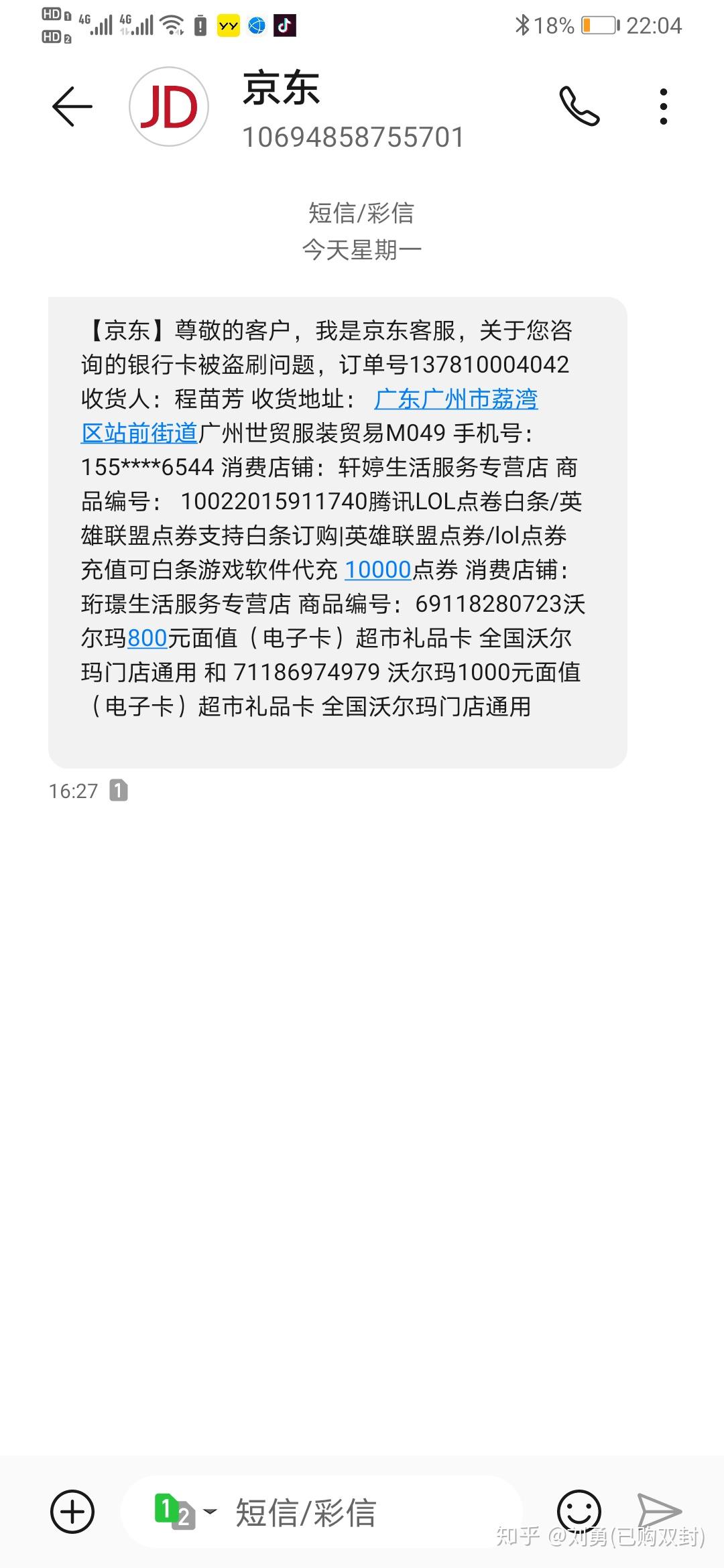Open the three-dot overflow menu
Image resolution: width=724 pixels, height=1568 pixels.
663,107
